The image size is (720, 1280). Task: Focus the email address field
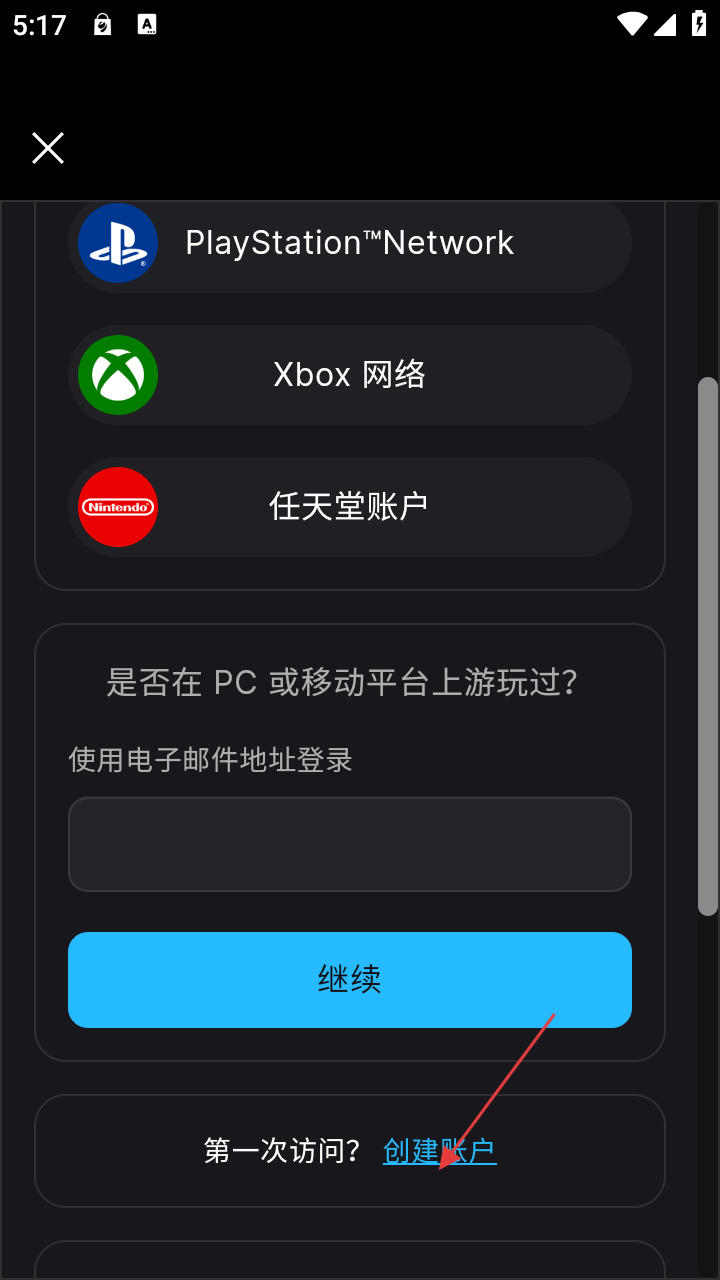tap(350, 844)
